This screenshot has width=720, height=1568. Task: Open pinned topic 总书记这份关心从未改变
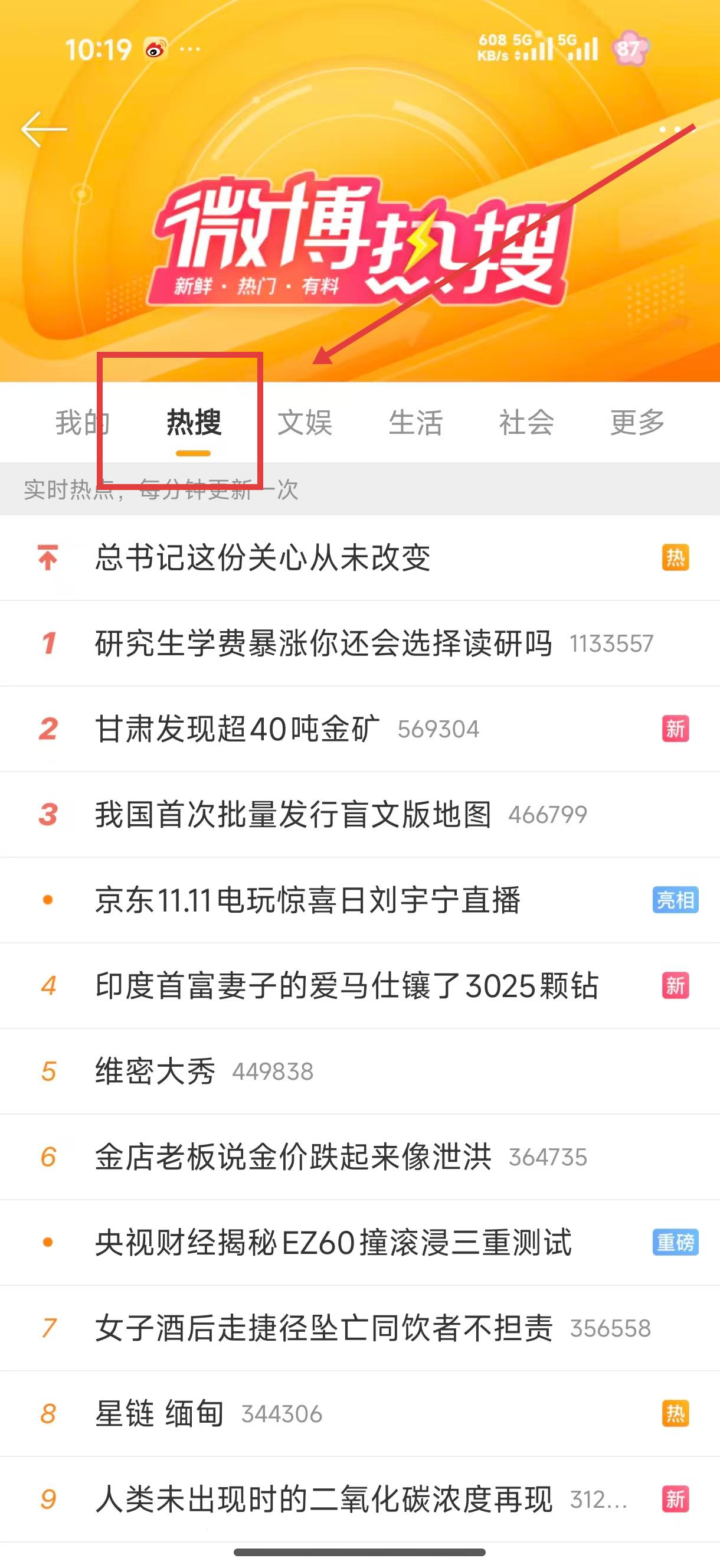[263, 557]
